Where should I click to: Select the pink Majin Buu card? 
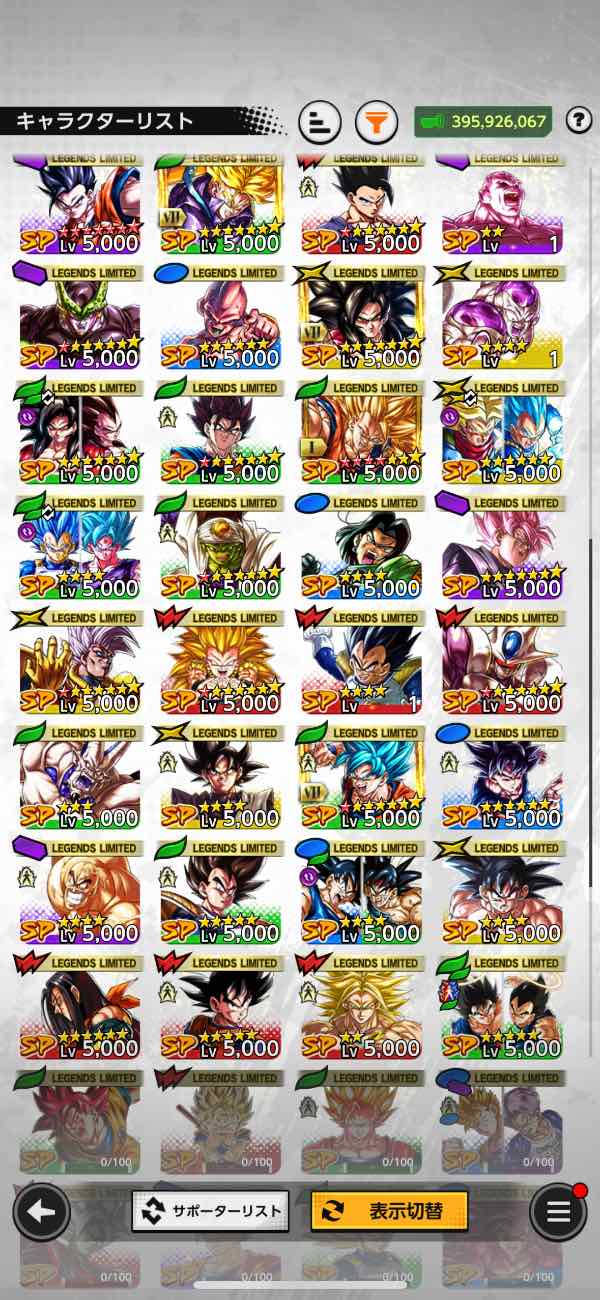[x=221, y=320]
